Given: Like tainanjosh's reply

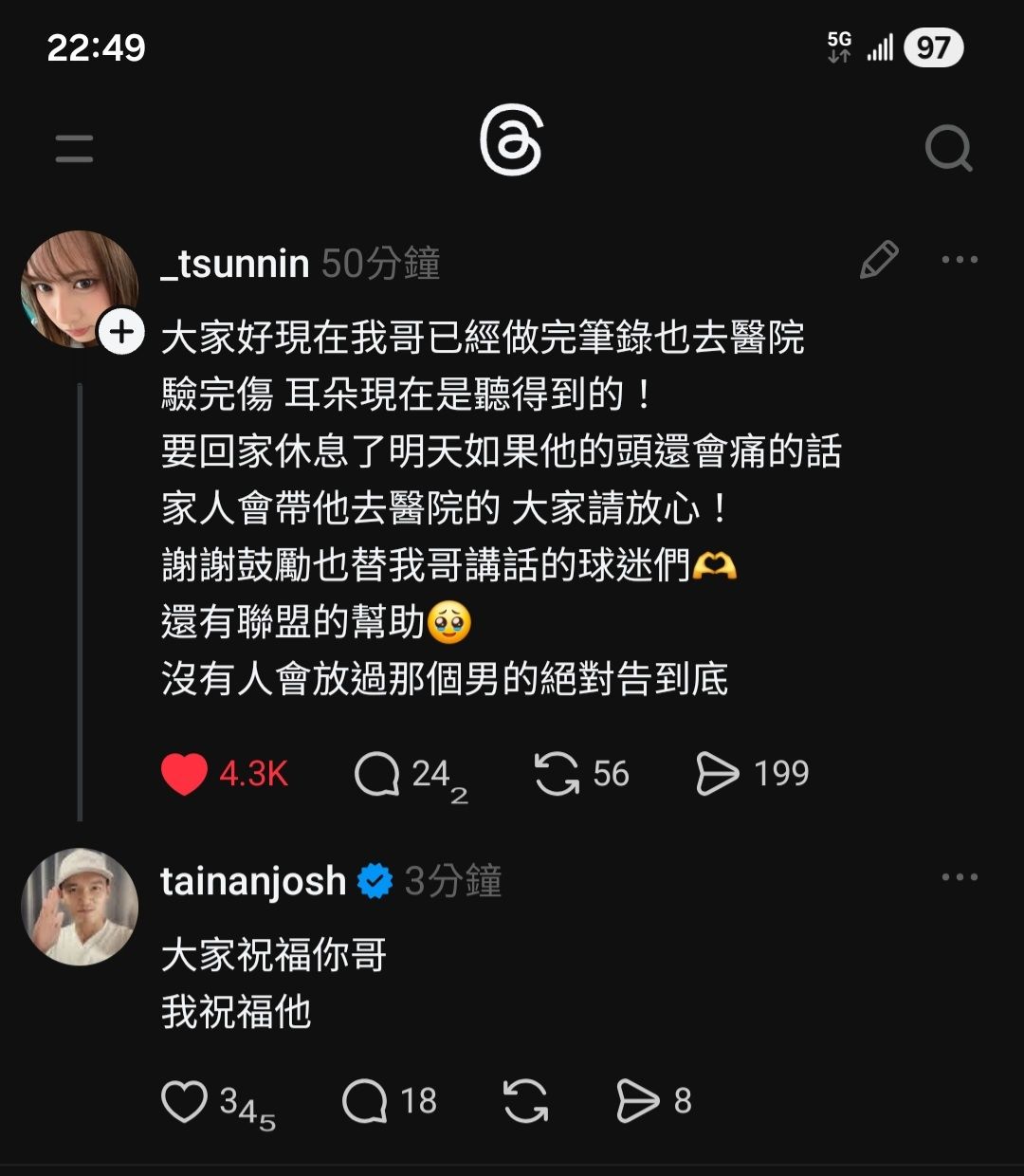Looking at the screenshot, I should (184, 1102).
